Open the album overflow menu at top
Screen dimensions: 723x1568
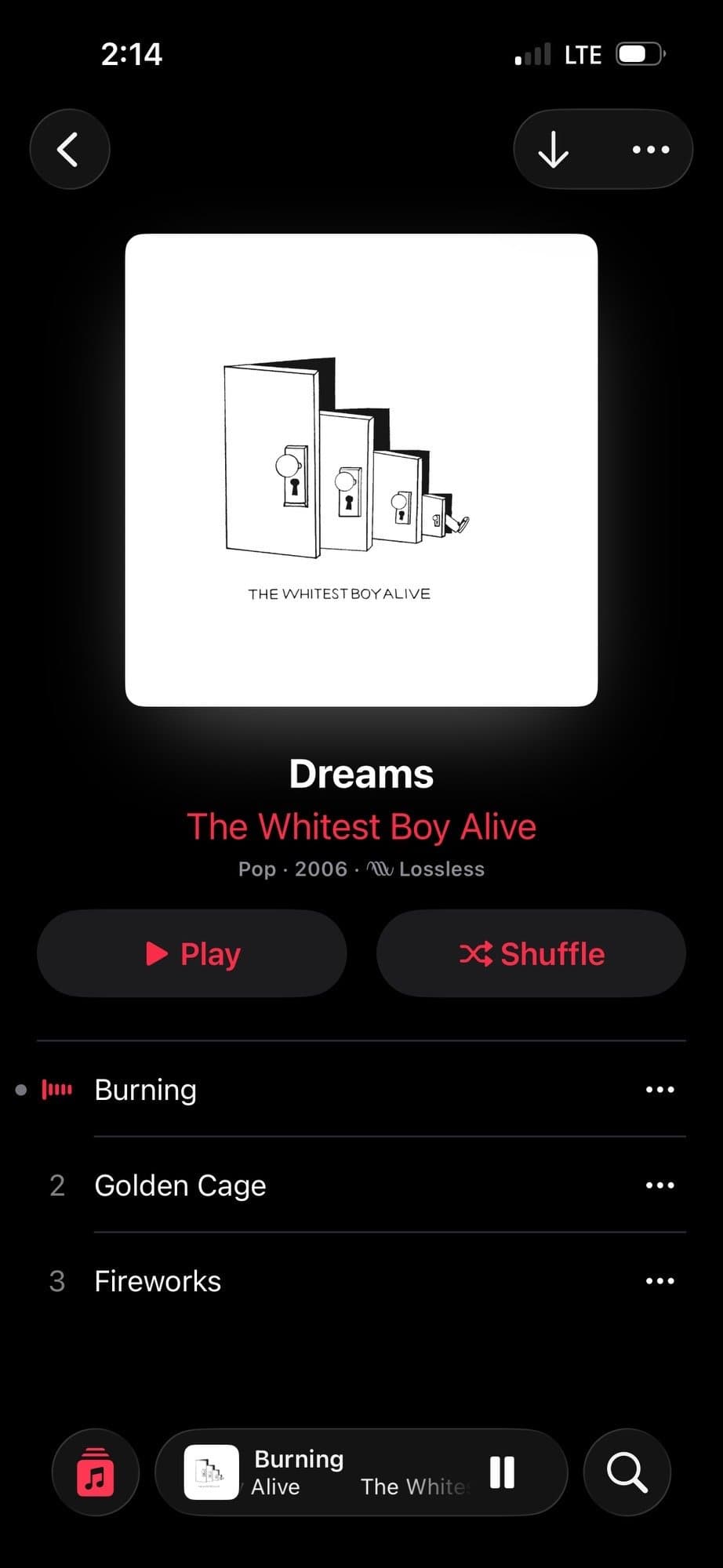(651, 149)
